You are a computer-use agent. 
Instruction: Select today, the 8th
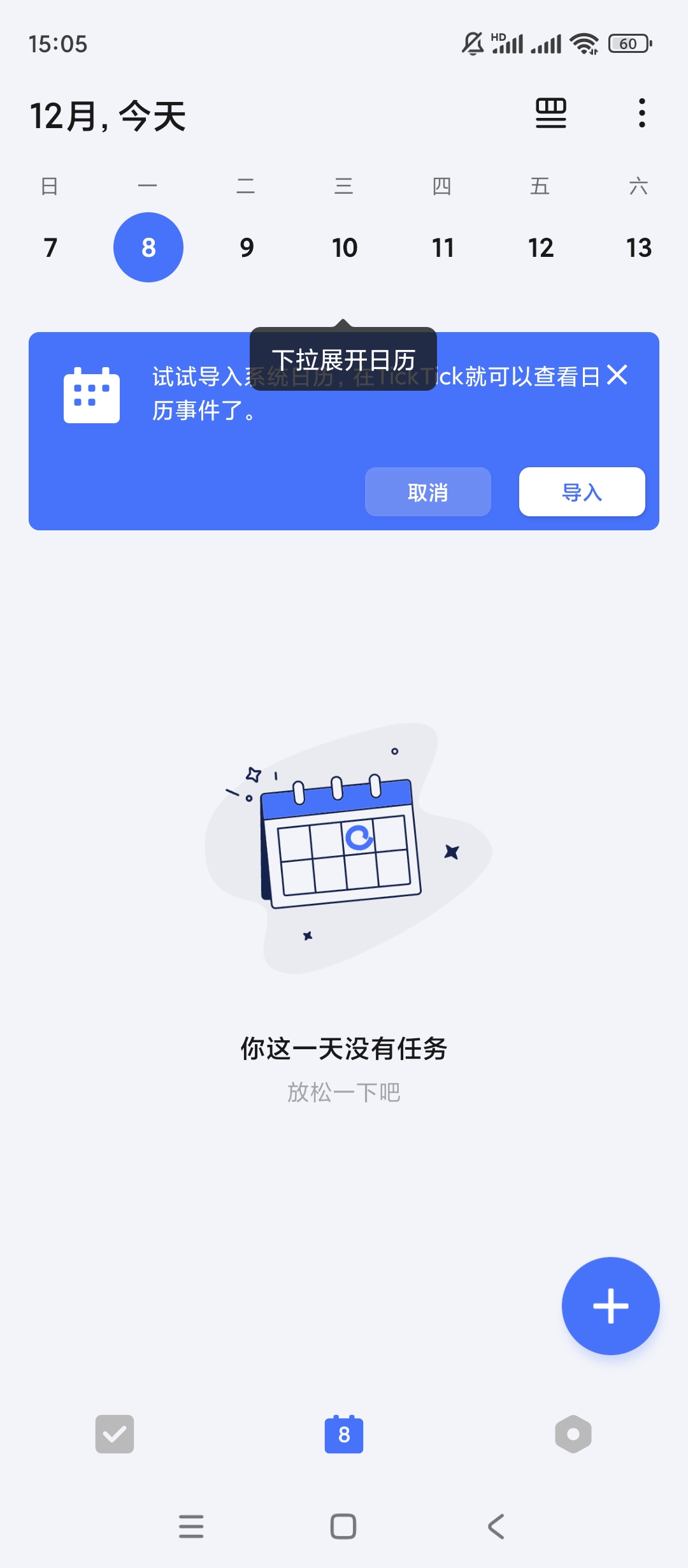pyautogui.click(x=148, y=247)
